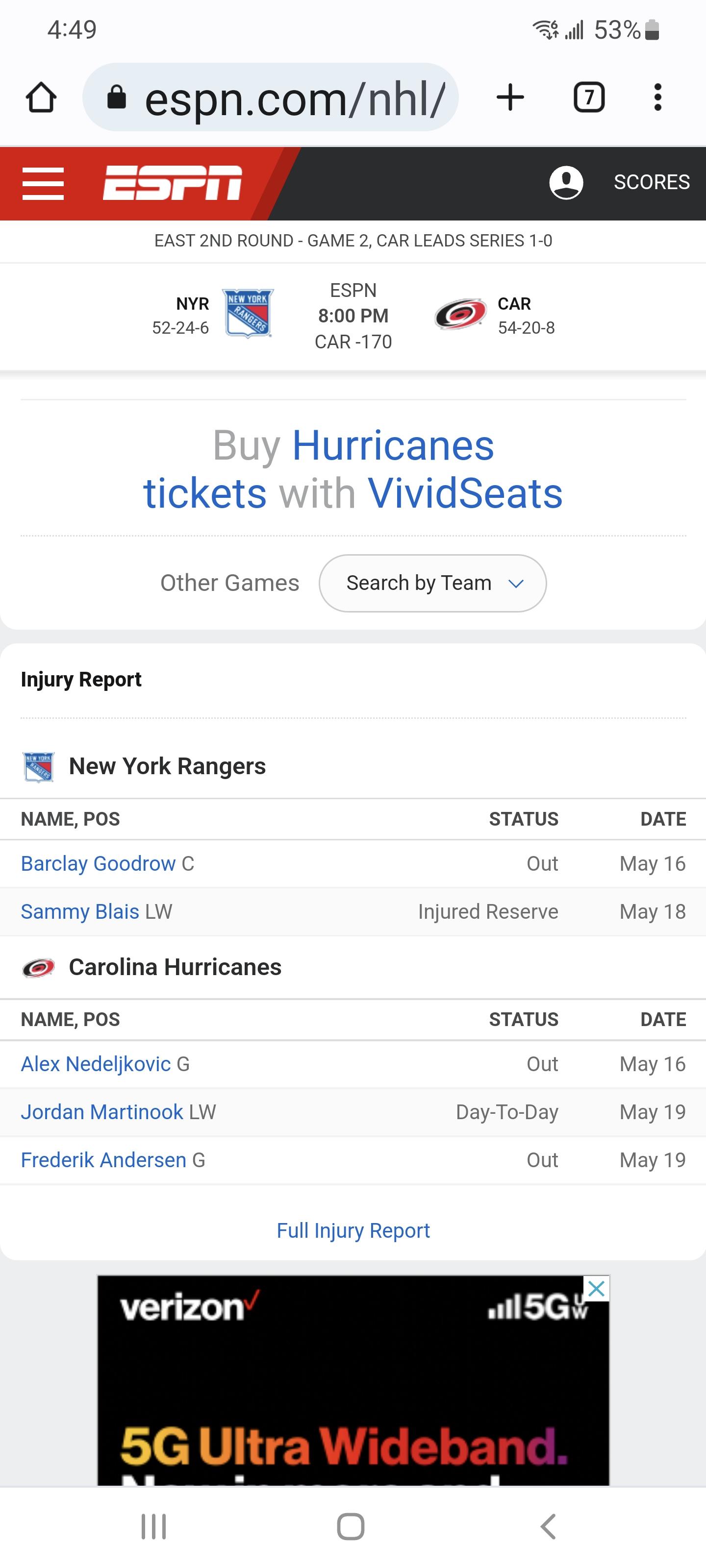Image resolution: width=706 pixels, height=1568 pixels.
Task: Open the VividSeats link
Action: click(x=465, y=493)
